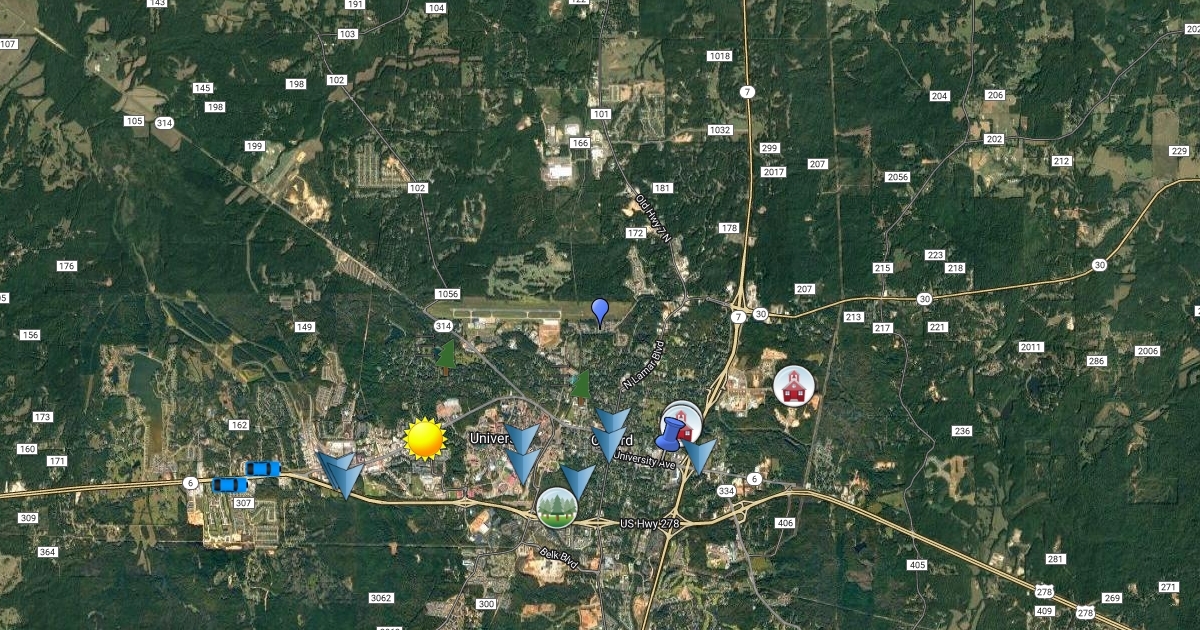Tap the tree marker beside the 314 sign
This screenshot has height=630, width=1200.
[x=446, y=355]
